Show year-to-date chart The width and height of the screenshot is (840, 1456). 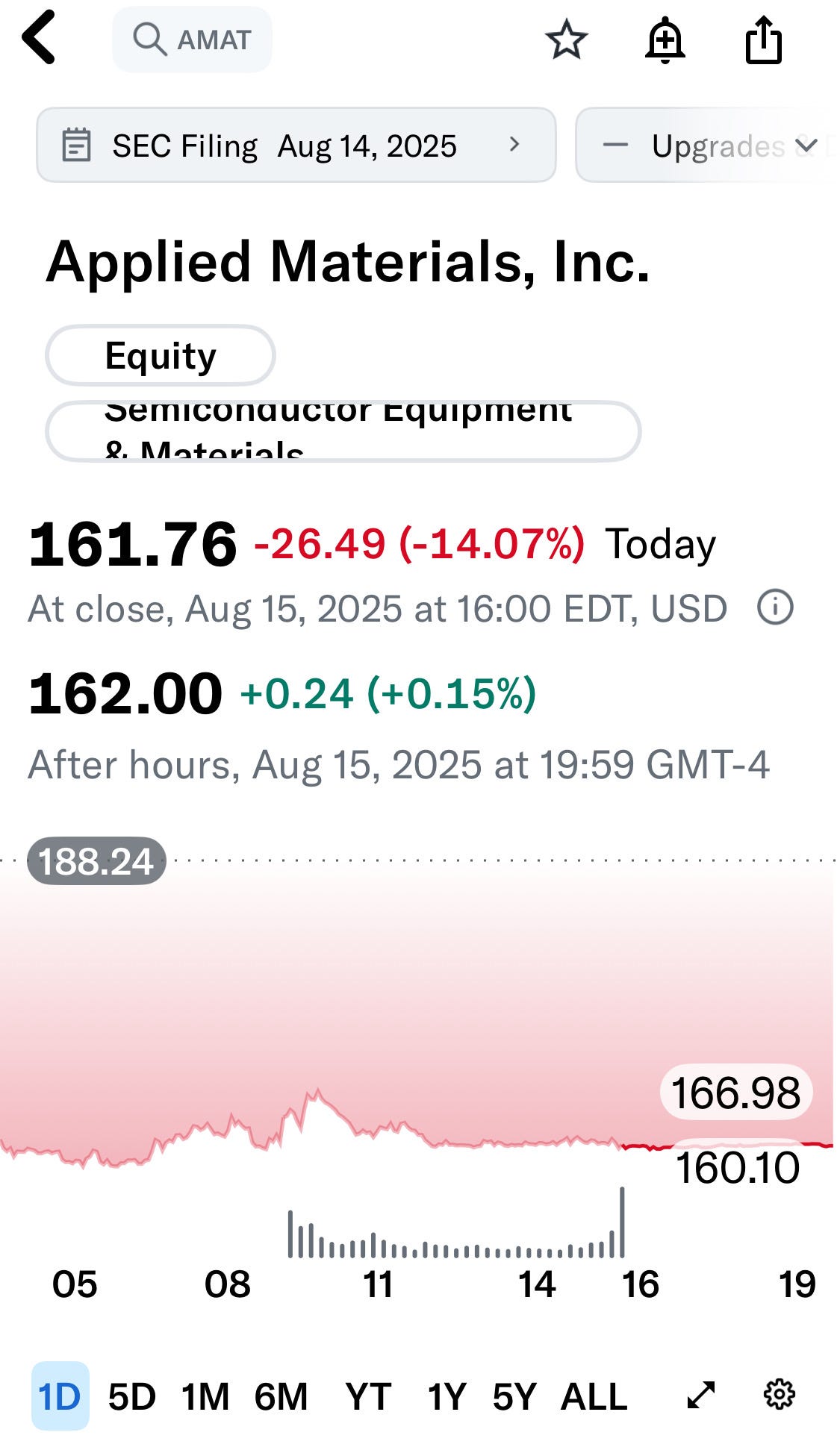(x=368, y=1396)
